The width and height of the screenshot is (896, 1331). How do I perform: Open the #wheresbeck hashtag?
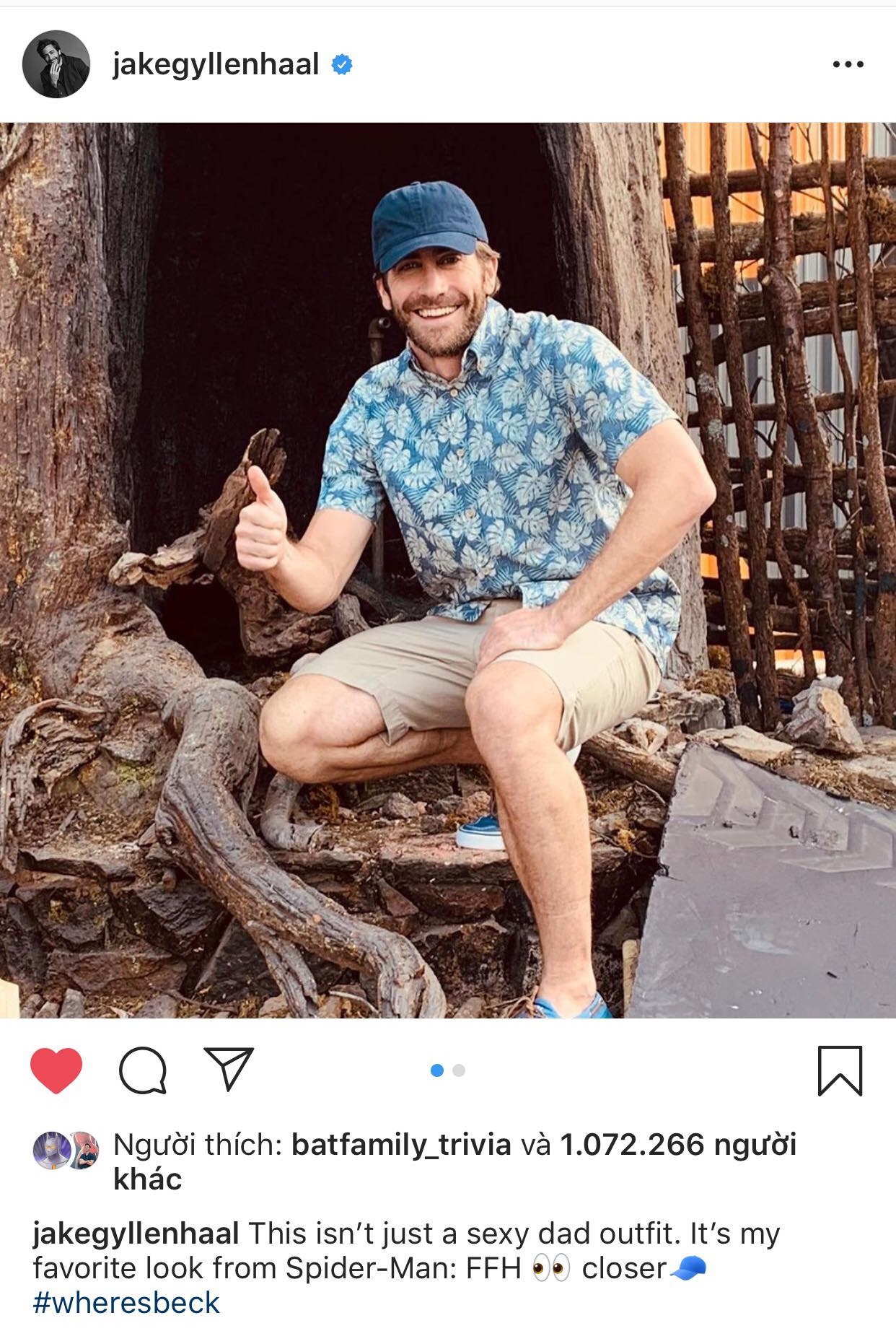[126, 1303]
